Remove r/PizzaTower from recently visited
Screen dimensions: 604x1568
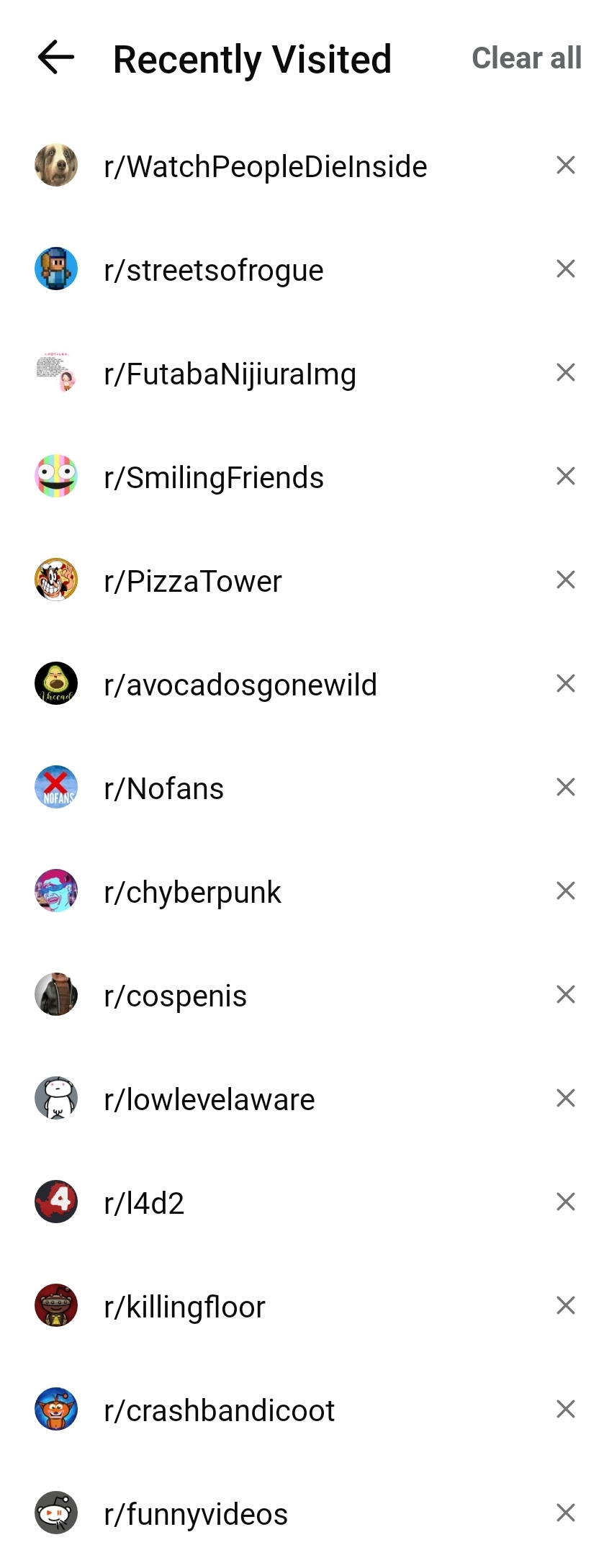(x=566, y=580)
